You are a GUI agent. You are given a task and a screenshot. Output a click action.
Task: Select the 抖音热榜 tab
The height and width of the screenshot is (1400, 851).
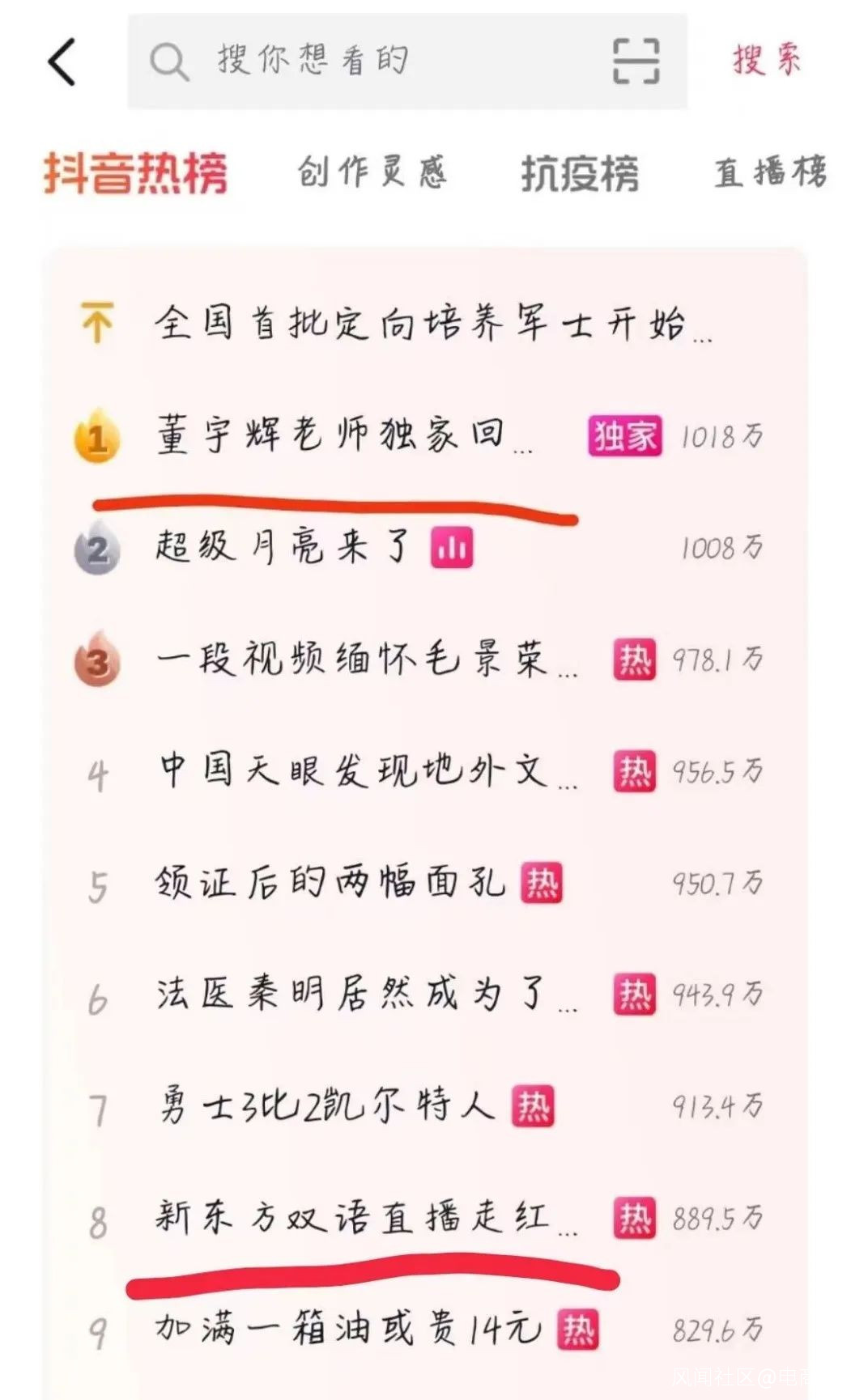(x=135, y=173)
